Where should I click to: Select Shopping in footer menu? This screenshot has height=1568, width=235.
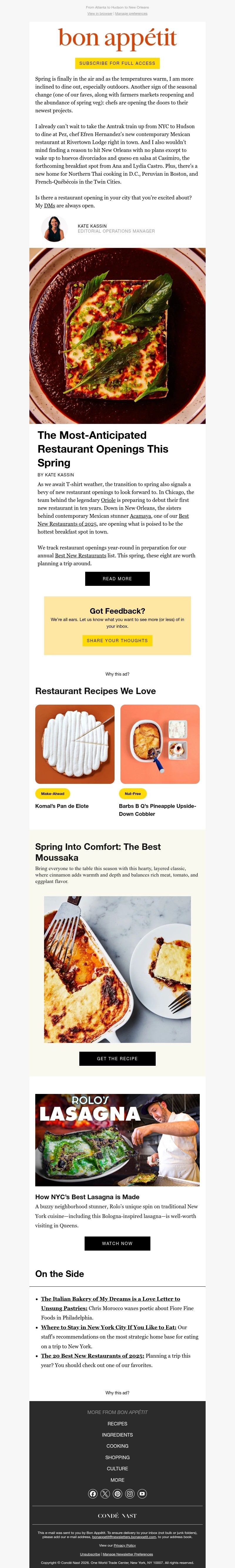pos(117,1457)
